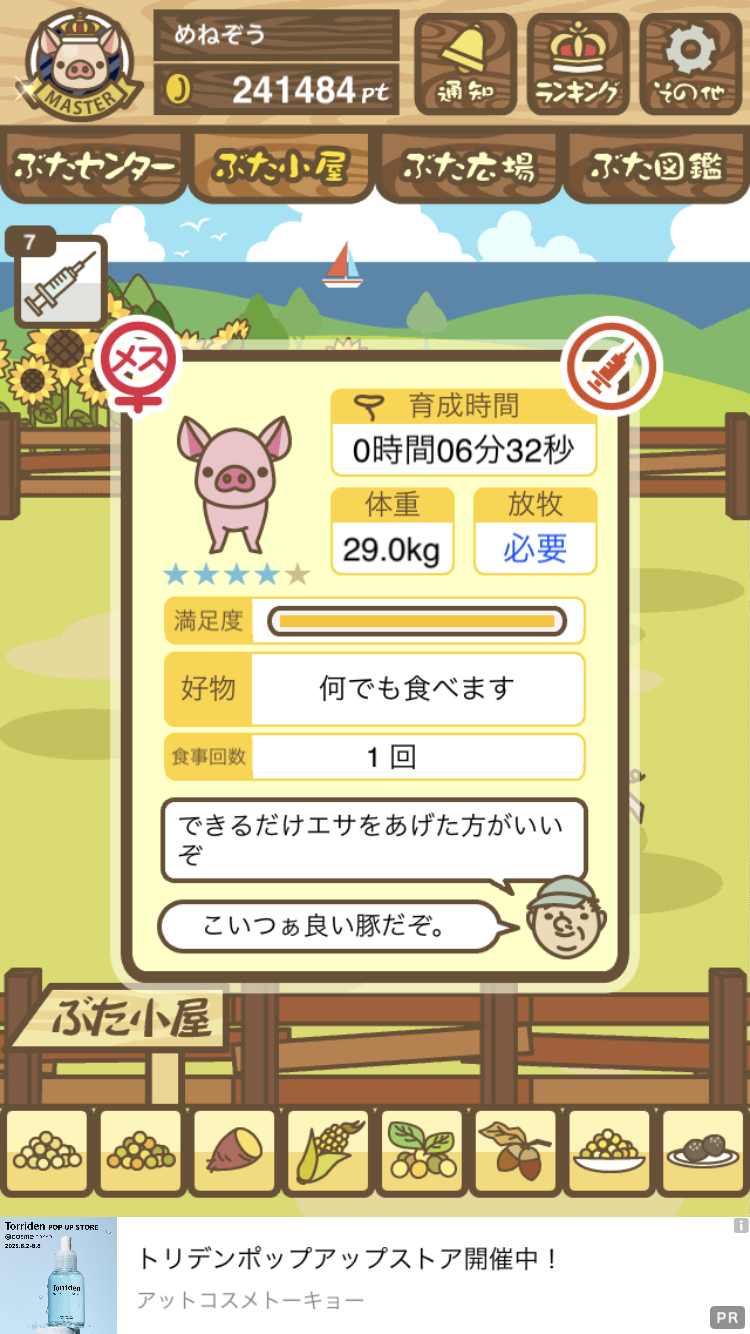Feed the pig the corn
Screen dimensions: 750x1334
(327, 1152)
